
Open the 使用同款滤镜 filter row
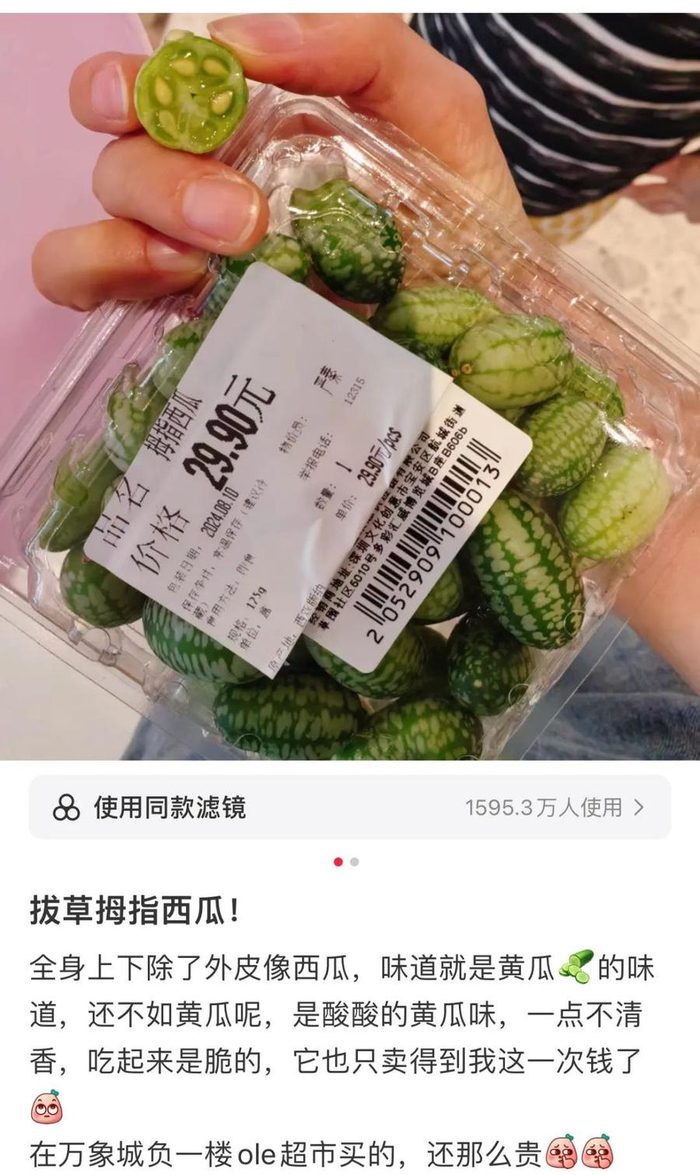click(x=349, y=807)
